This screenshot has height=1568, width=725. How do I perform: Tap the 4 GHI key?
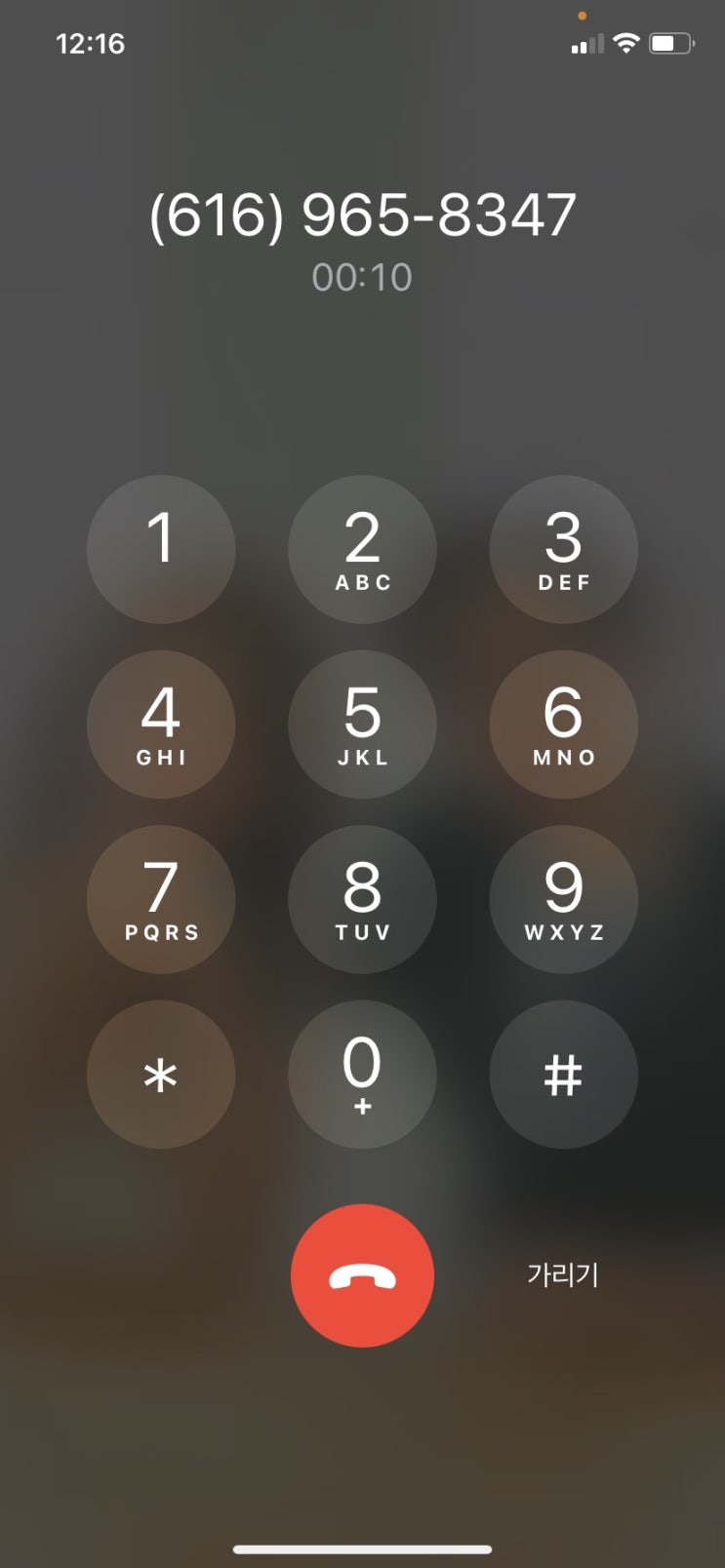click(x=161, y=725)
